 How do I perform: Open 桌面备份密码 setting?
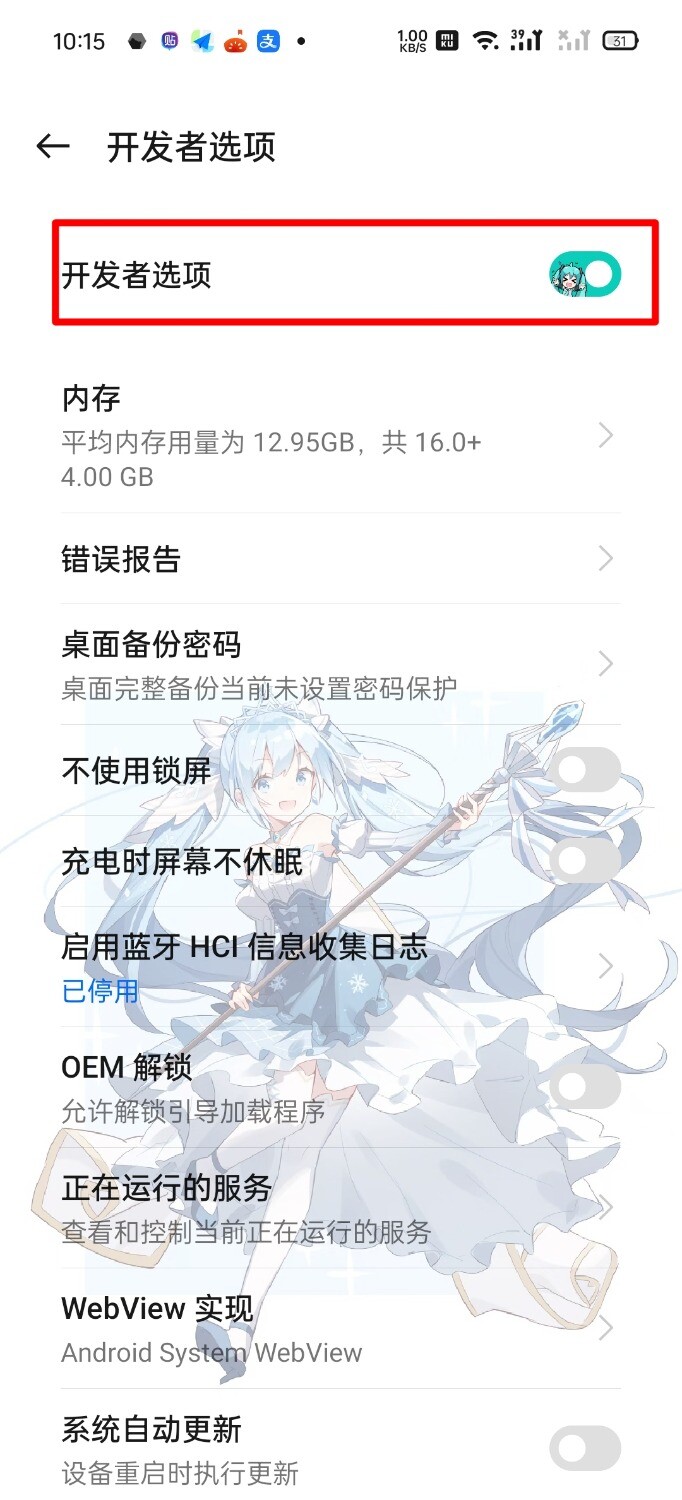(x=340, y=664)
